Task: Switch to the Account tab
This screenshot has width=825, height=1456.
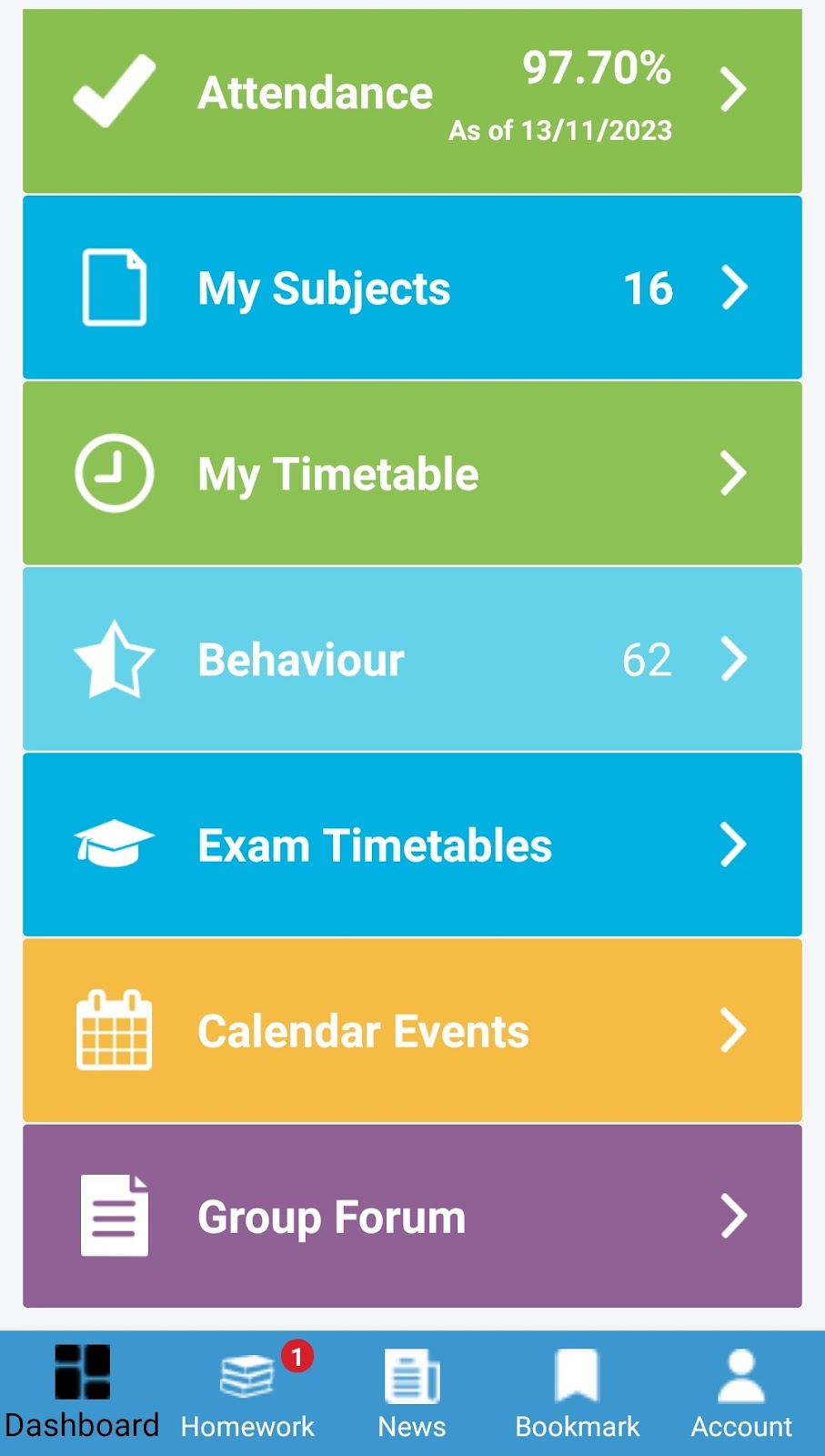Action: click(x=741, y=1392)
